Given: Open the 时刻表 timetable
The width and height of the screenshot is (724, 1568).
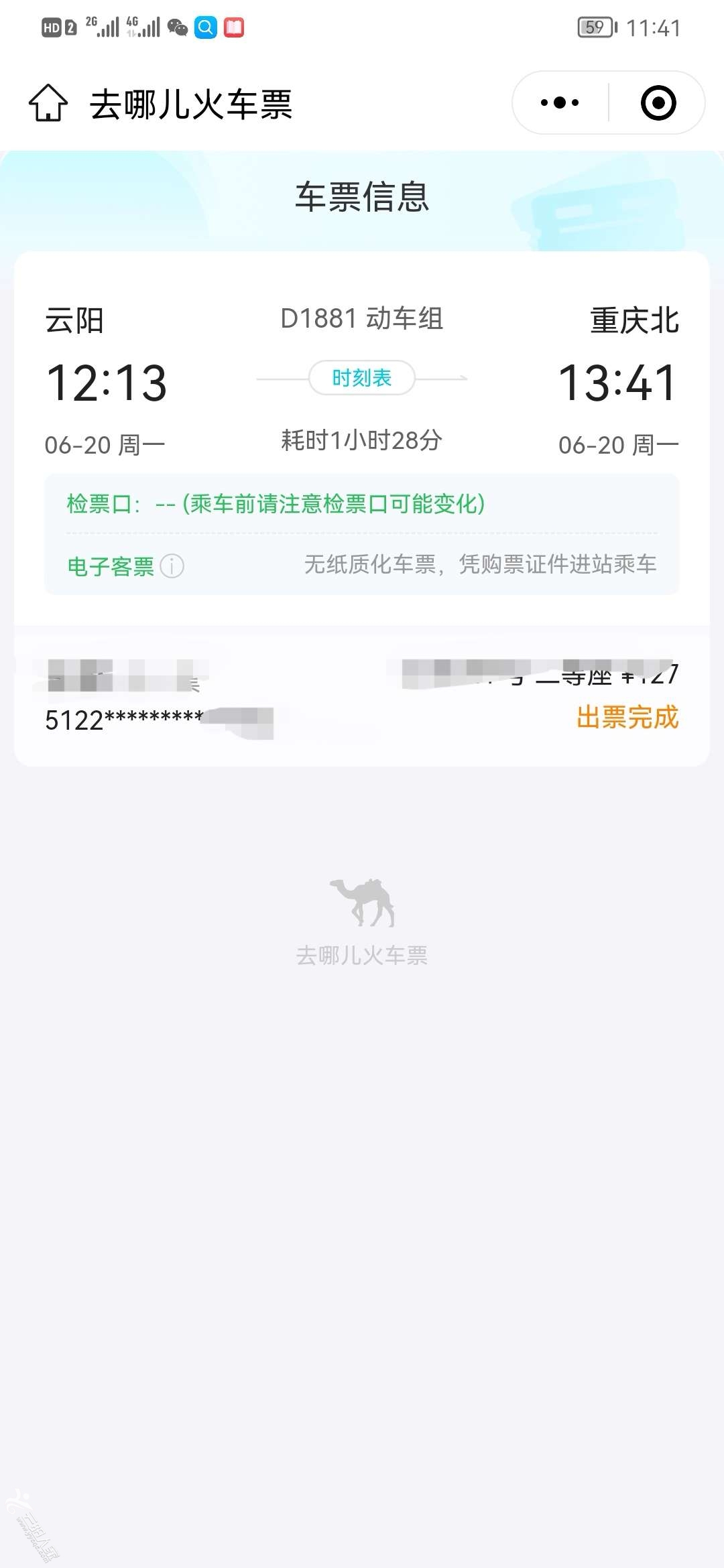Looking at the screenshot, I should click(x=361, y=379).
